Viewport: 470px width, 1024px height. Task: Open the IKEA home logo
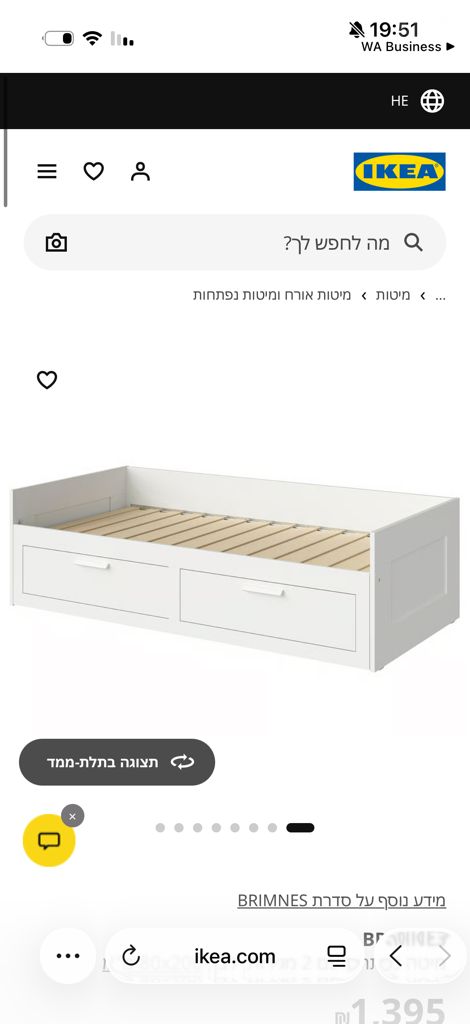400,172
